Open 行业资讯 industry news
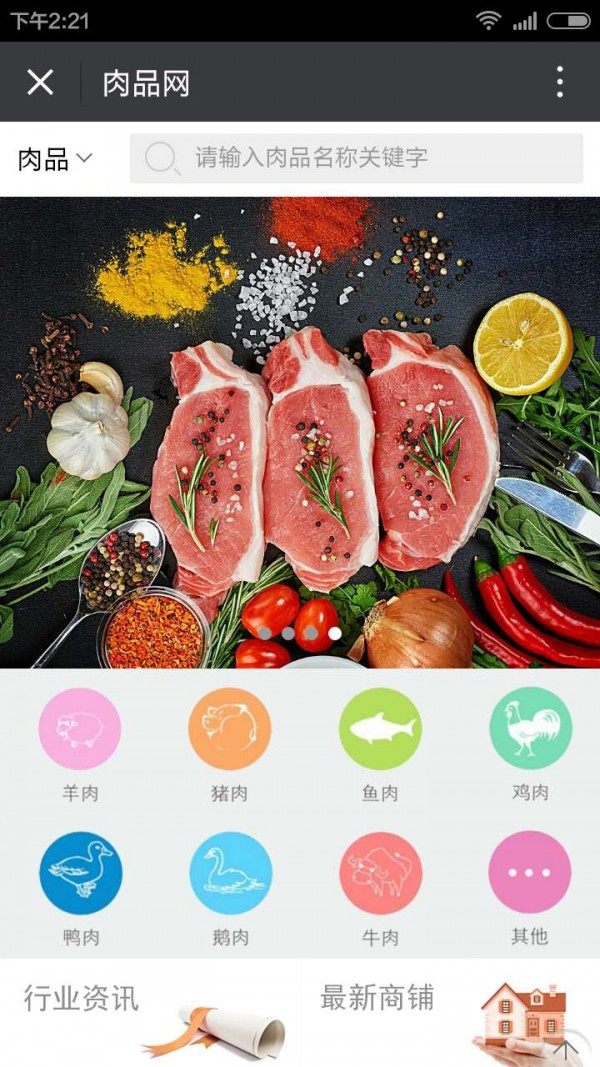Viewport: 600px width, 1067px height. [150, 1012]
